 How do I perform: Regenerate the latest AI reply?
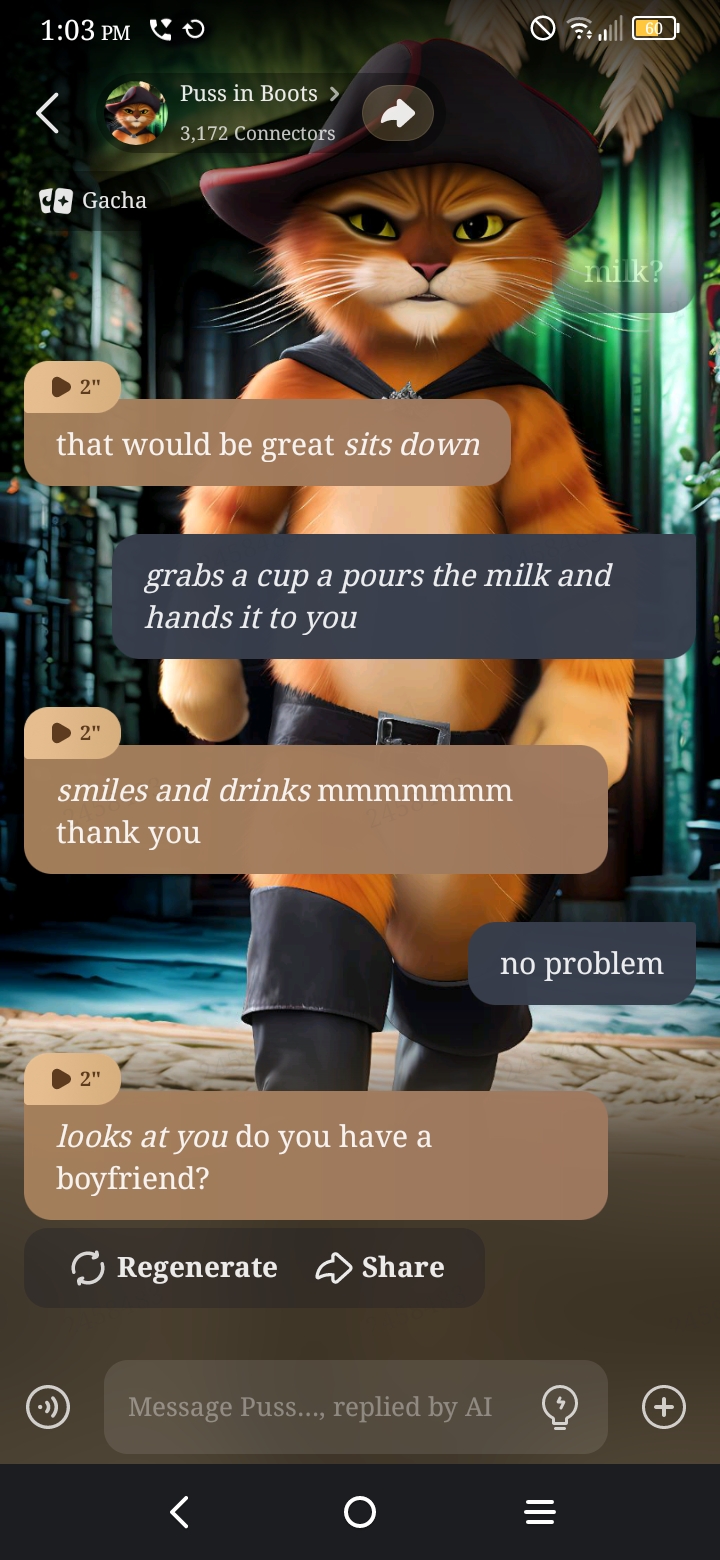coord(175,1268)
